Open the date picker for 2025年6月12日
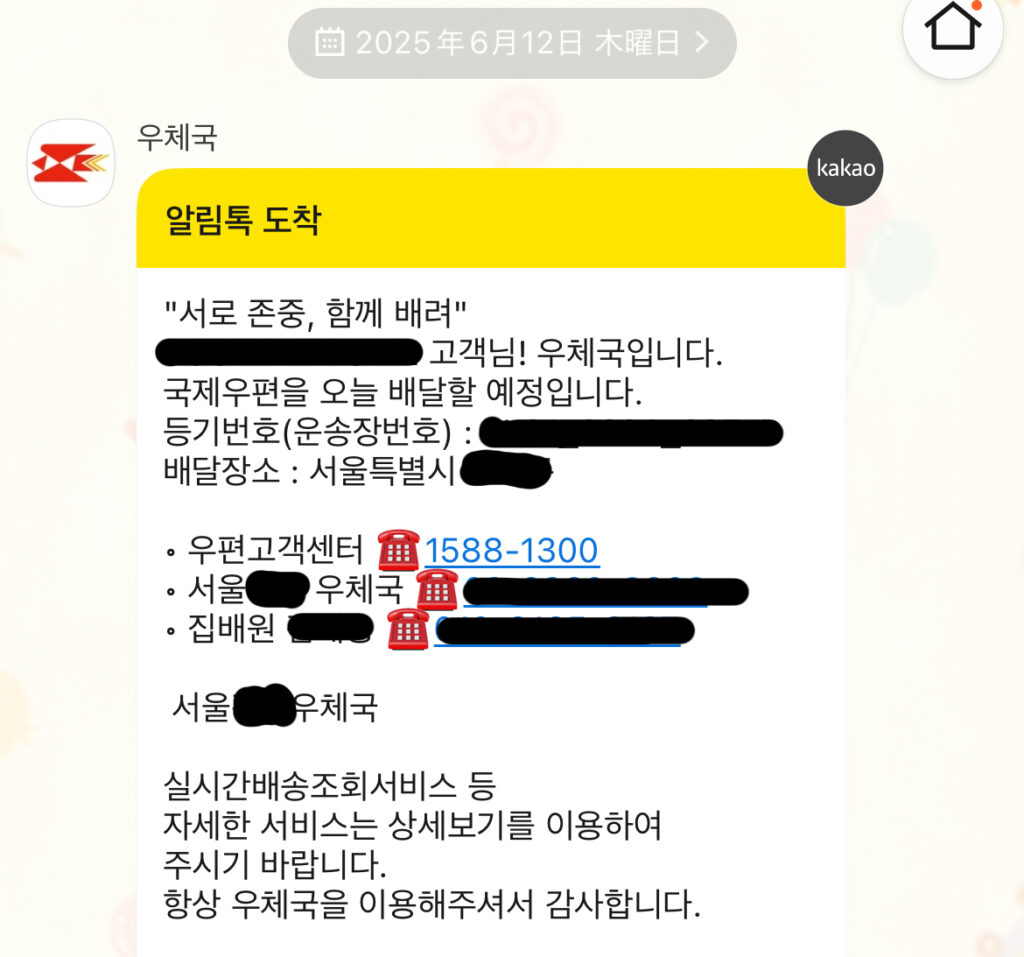 click(512, 43)
